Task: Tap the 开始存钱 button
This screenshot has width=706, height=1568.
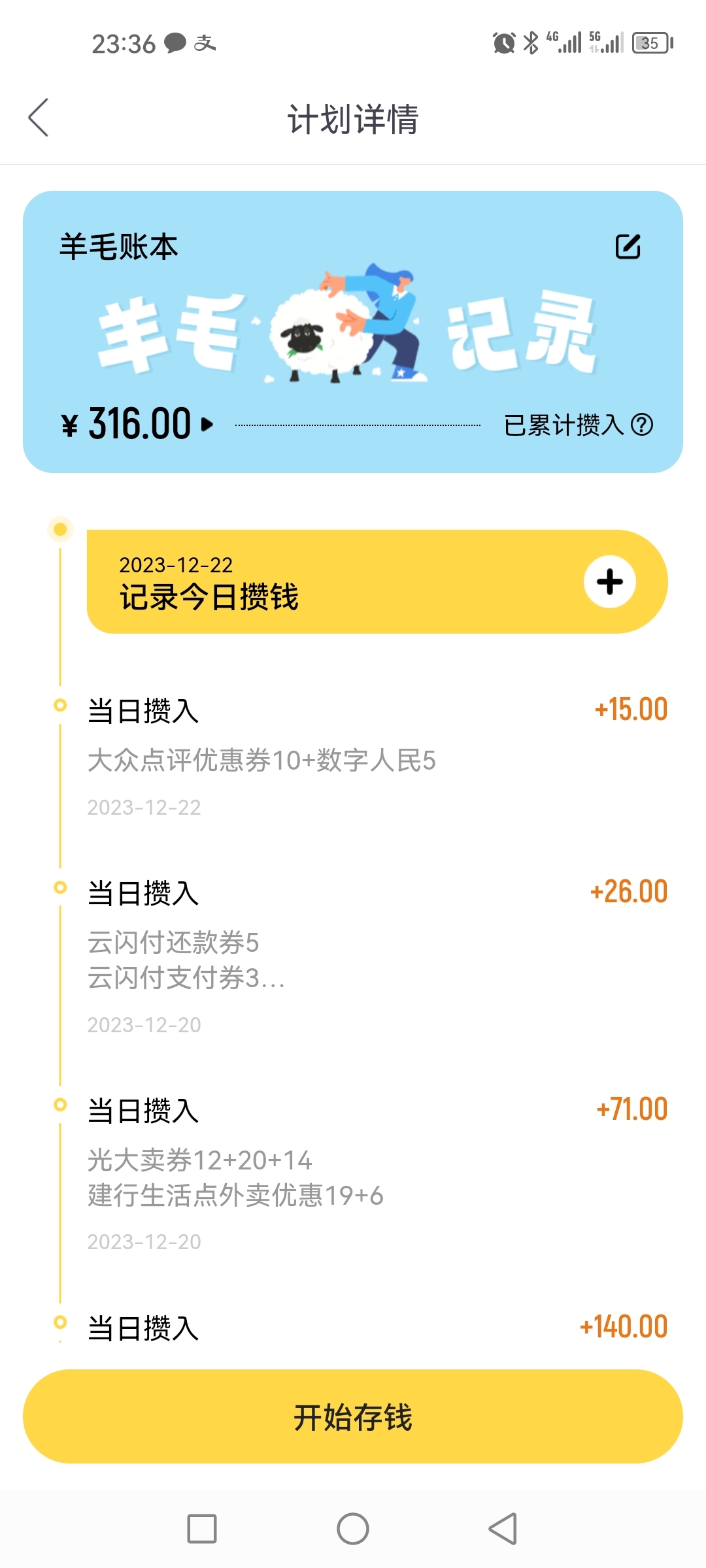Action: pos(353,1416)
